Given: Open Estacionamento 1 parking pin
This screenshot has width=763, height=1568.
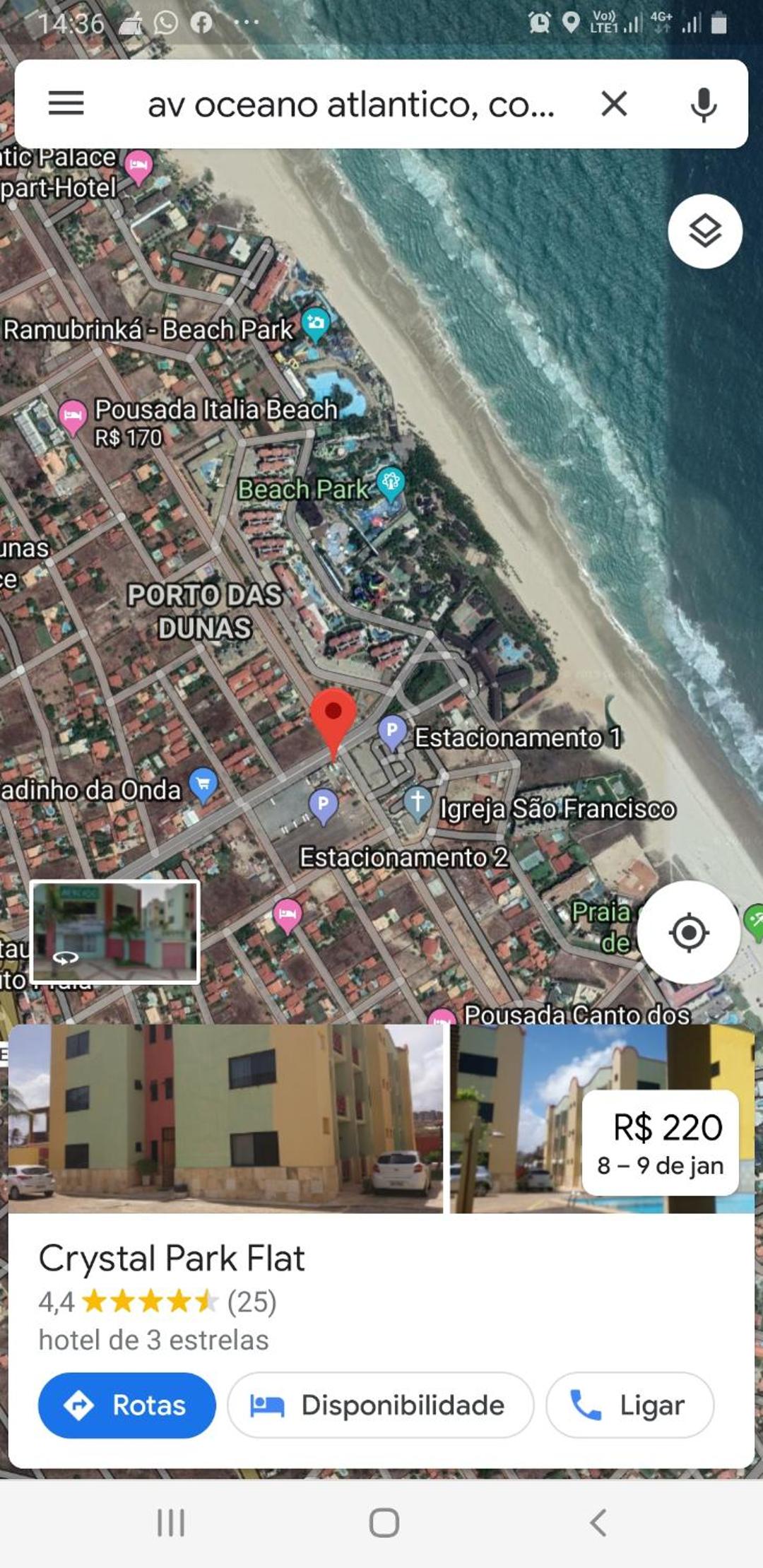Looking at the screenshot, I should coord(391,732).
